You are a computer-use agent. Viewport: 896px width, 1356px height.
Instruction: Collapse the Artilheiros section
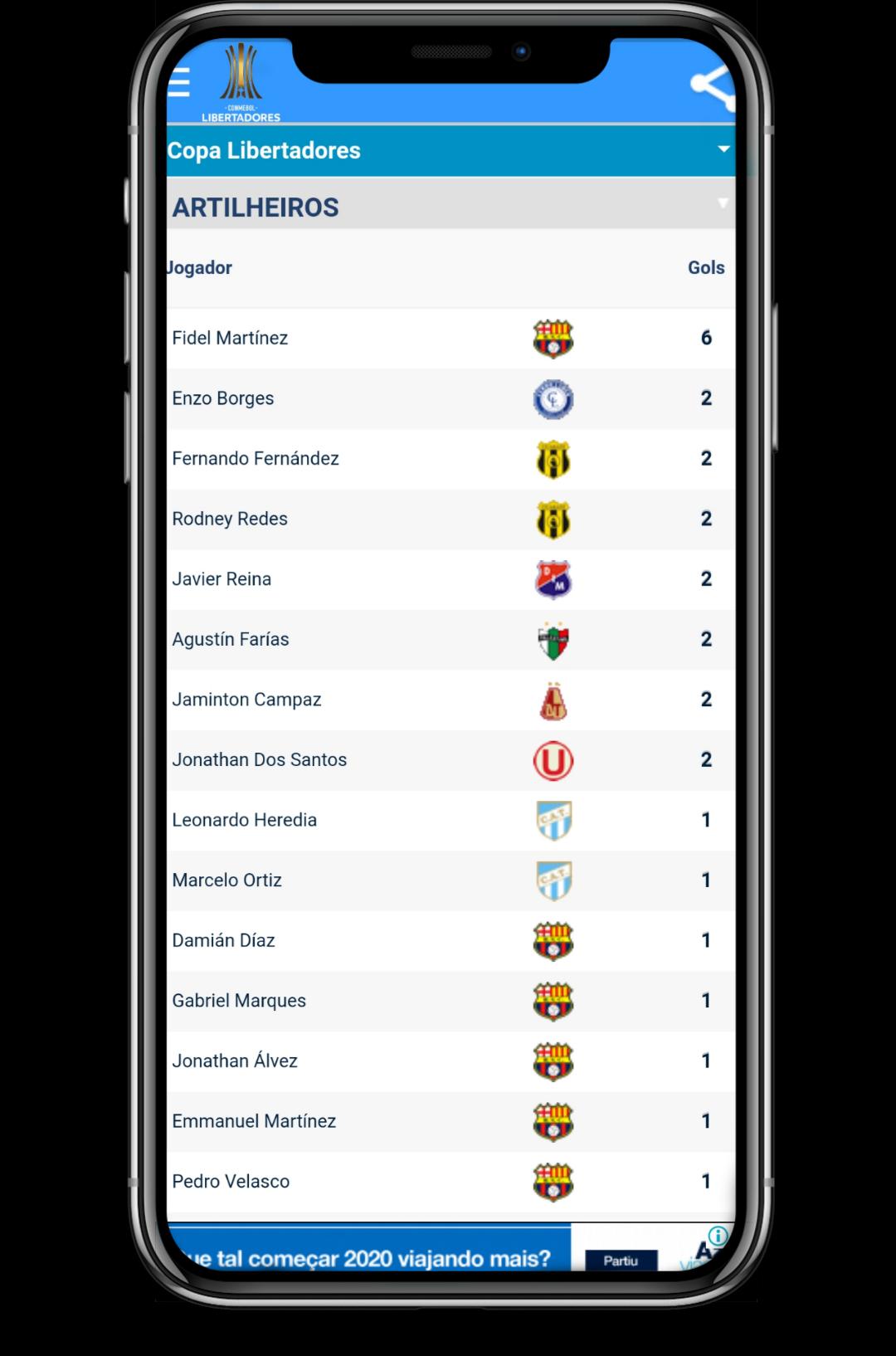pos(722,204)
